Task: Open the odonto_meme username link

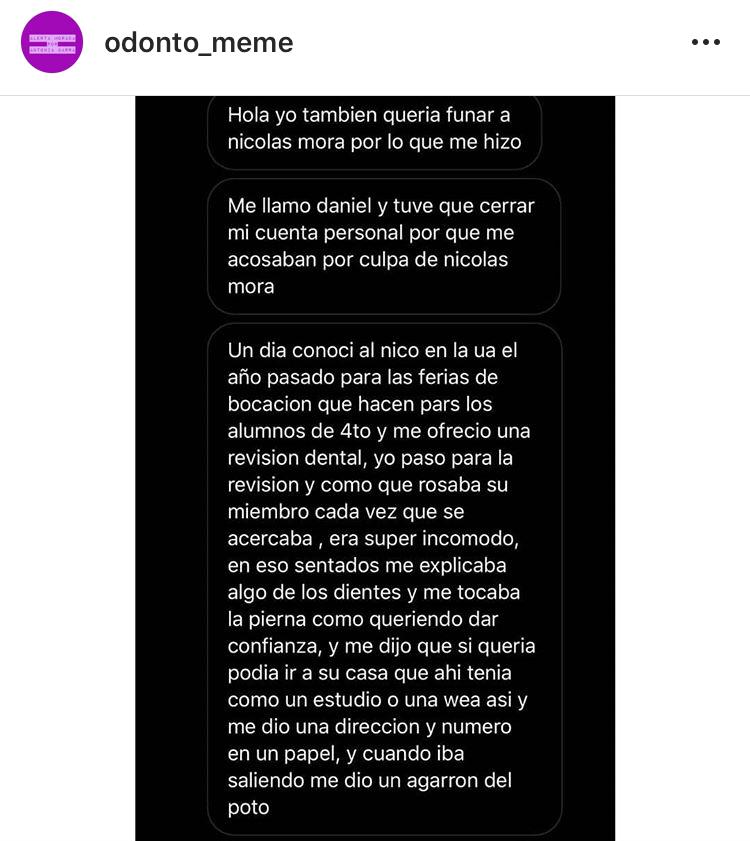Action: (x=198, y=43)
